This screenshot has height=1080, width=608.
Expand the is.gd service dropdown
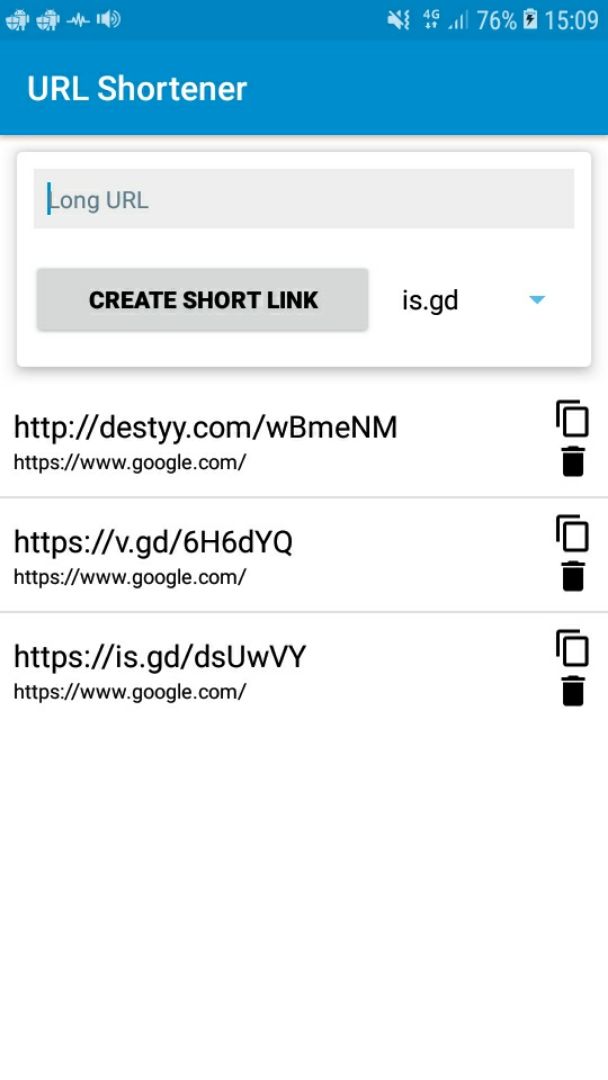[x=474, y=300]
